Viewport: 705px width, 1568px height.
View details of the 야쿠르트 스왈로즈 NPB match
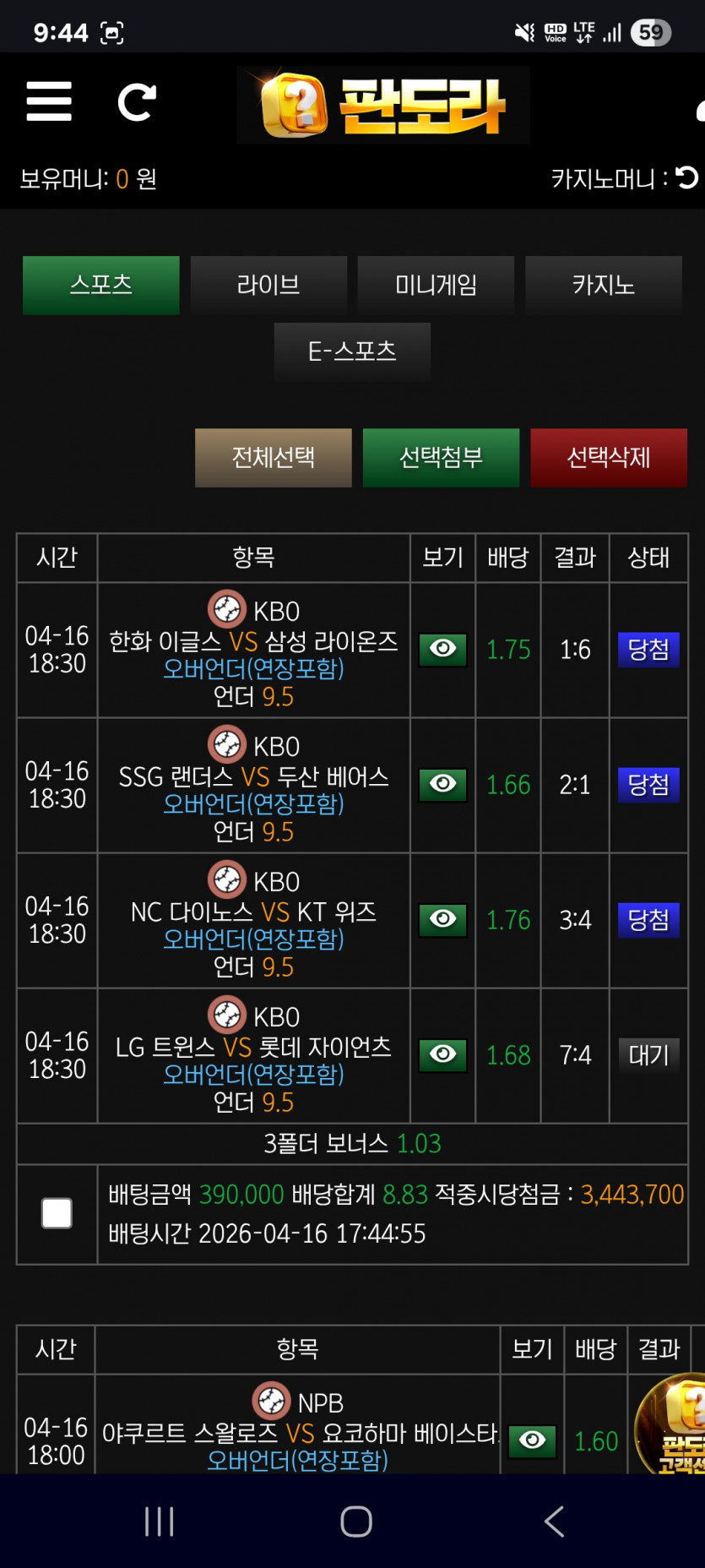coord(532,1440)
